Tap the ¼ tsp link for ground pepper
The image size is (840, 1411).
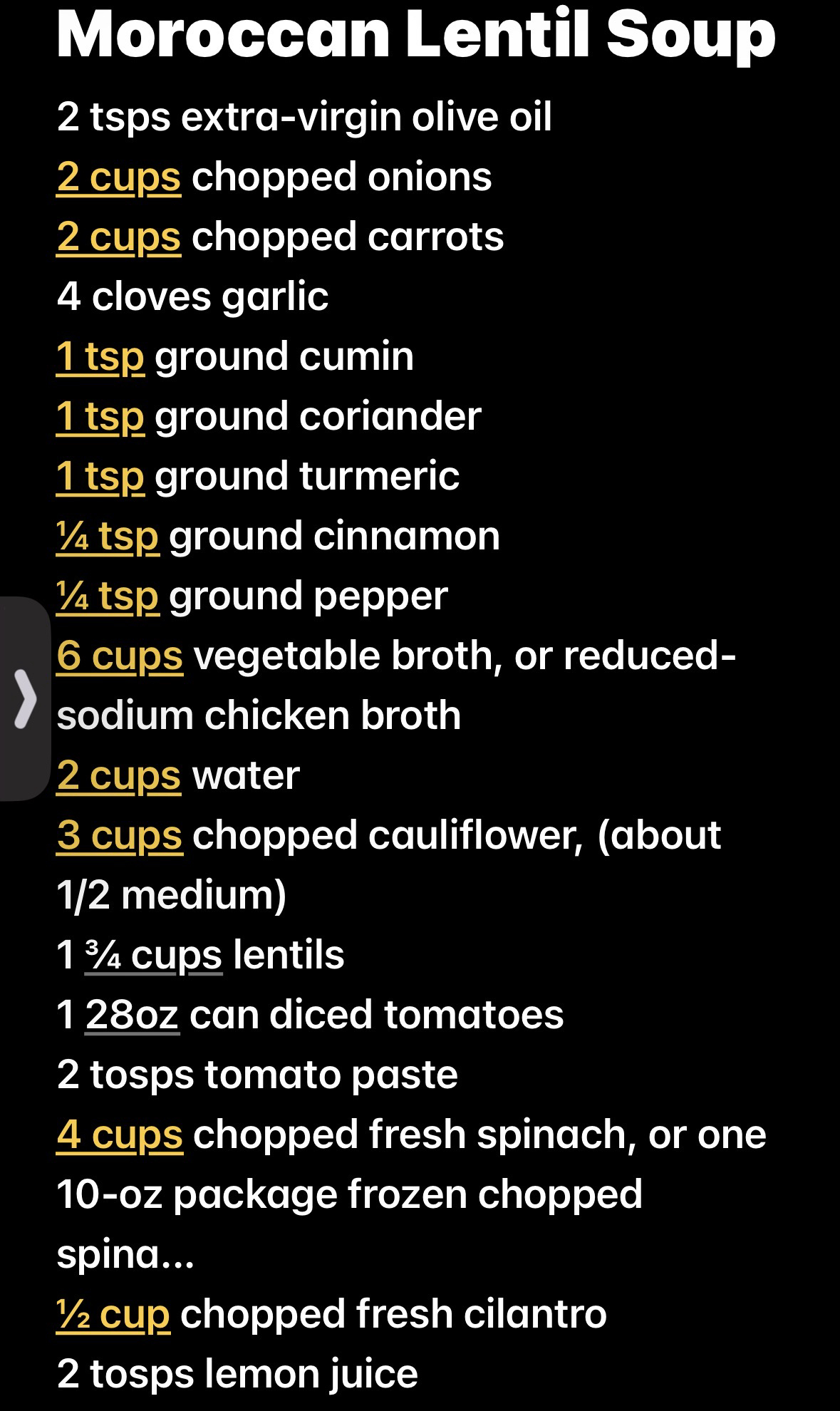(x=108, y=596)
